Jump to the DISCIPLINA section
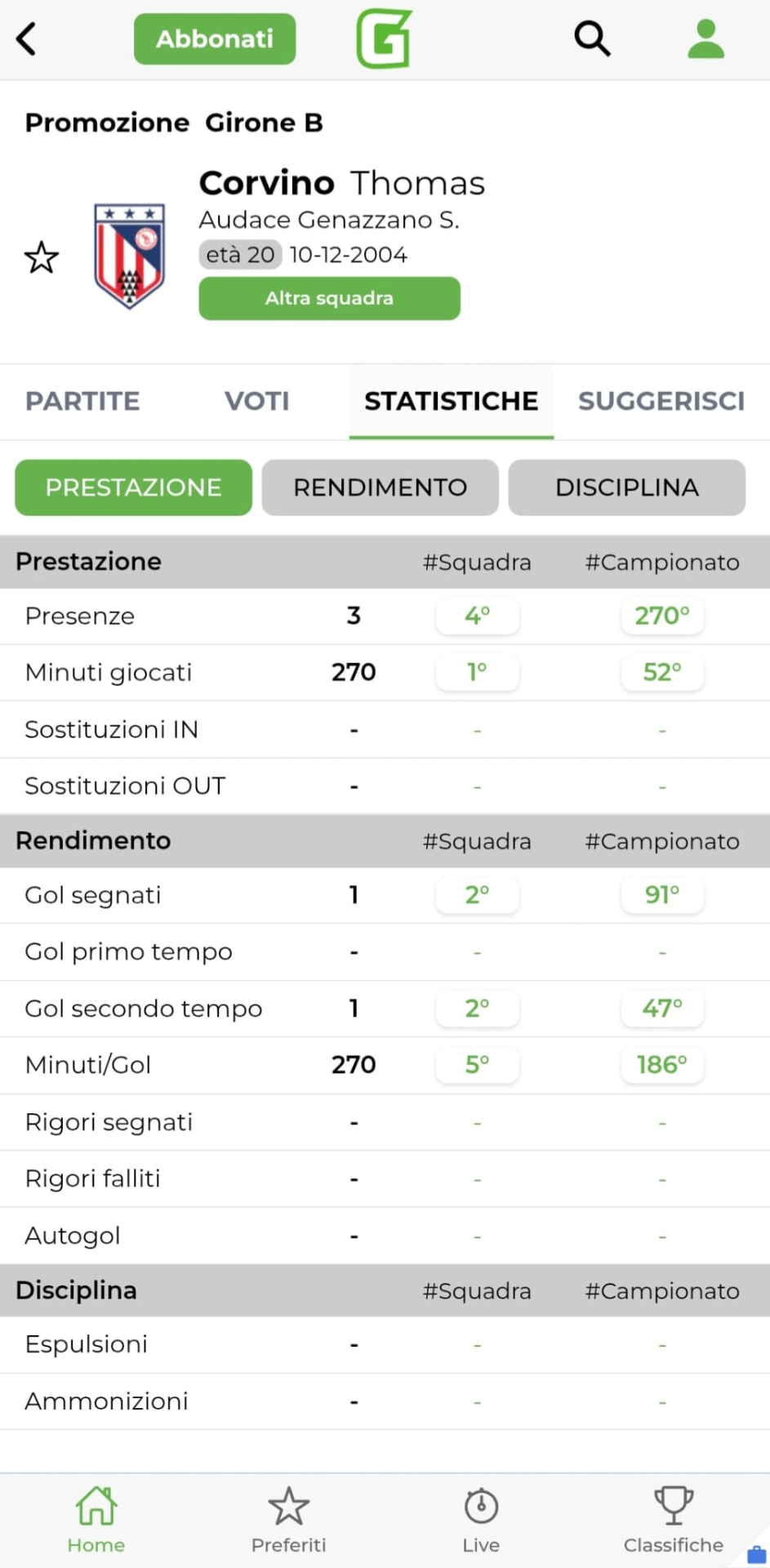This screenshot has height=1568, width=770. 626,488
